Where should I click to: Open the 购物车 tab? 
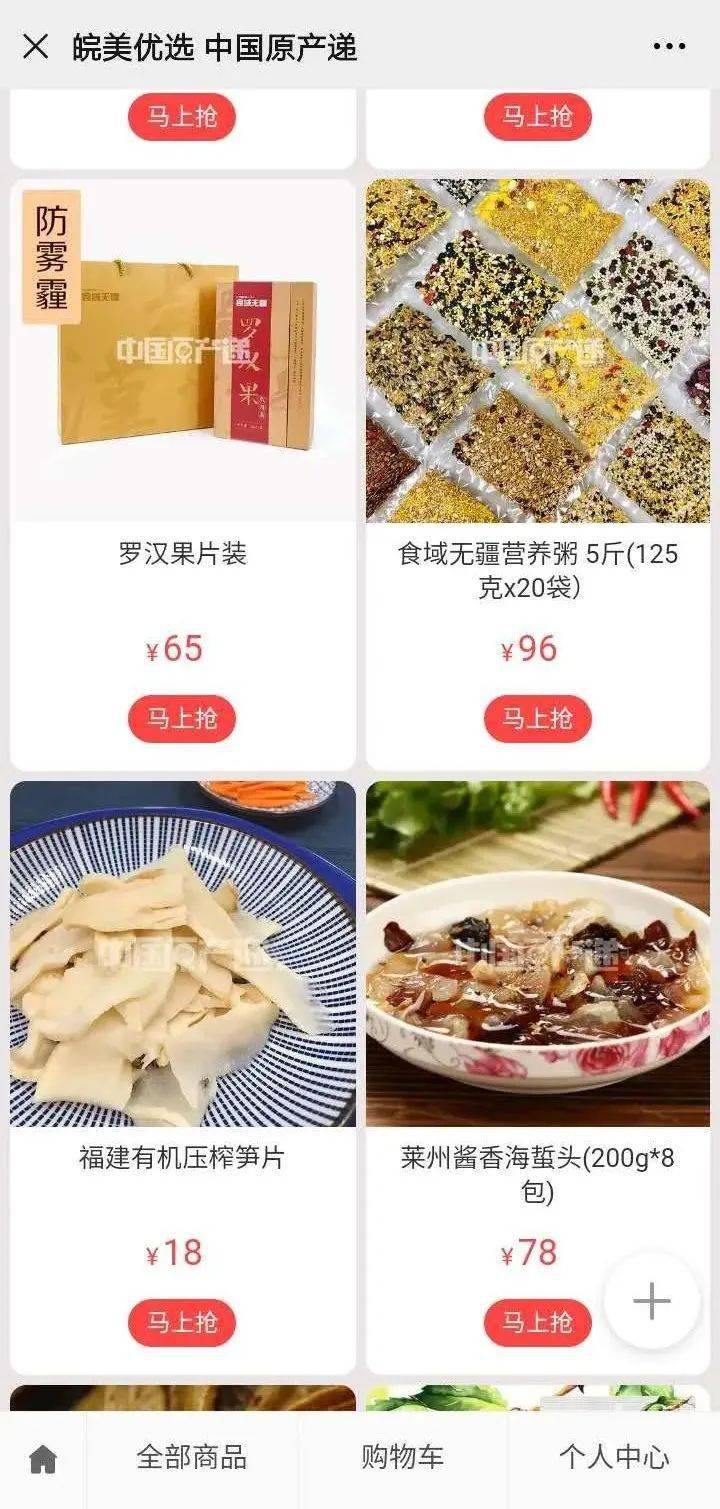(x=403, y=1458)
